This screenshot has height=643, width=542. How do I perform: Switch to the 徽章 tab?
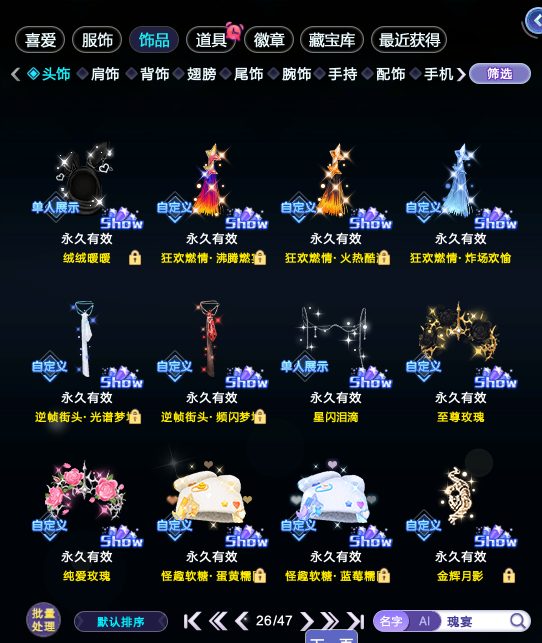click(269, 40)
